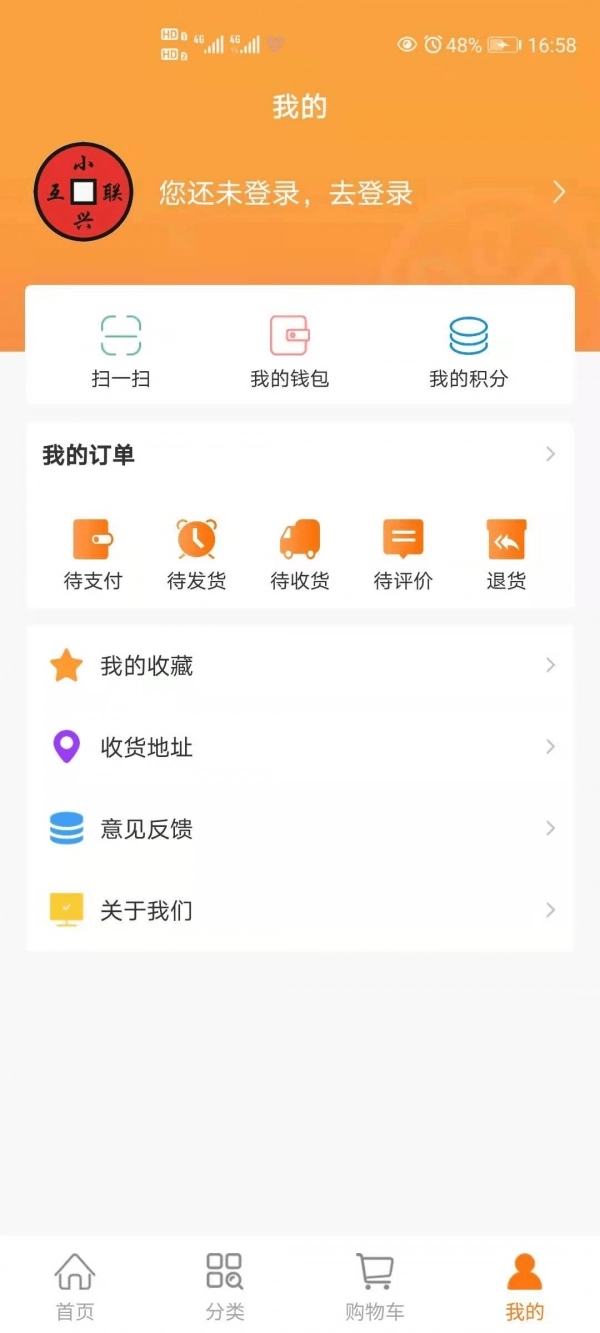600x1333 pixels.
Task: View 我的积分 points
Action: coord(468,350)
